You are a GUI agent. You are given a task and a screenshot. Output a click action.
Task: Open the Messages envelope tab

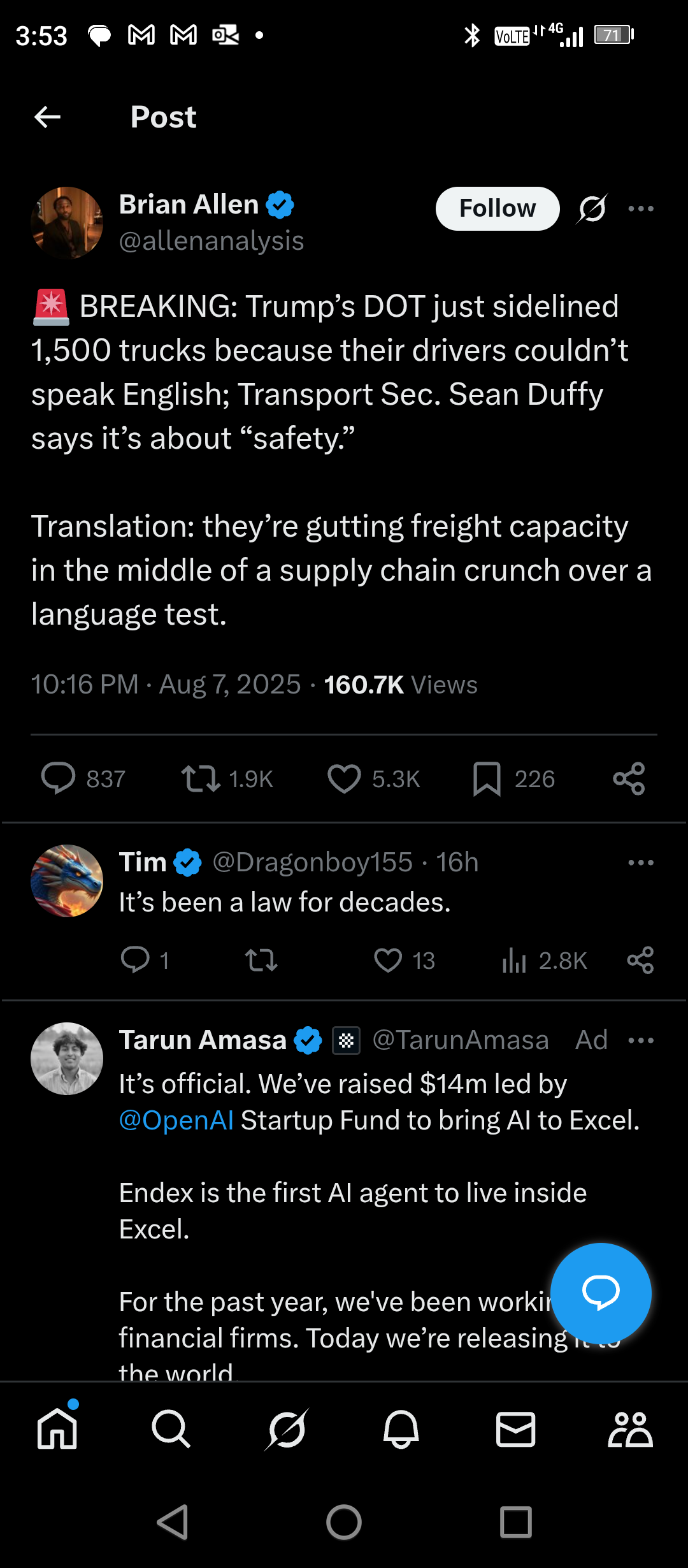515,1428
